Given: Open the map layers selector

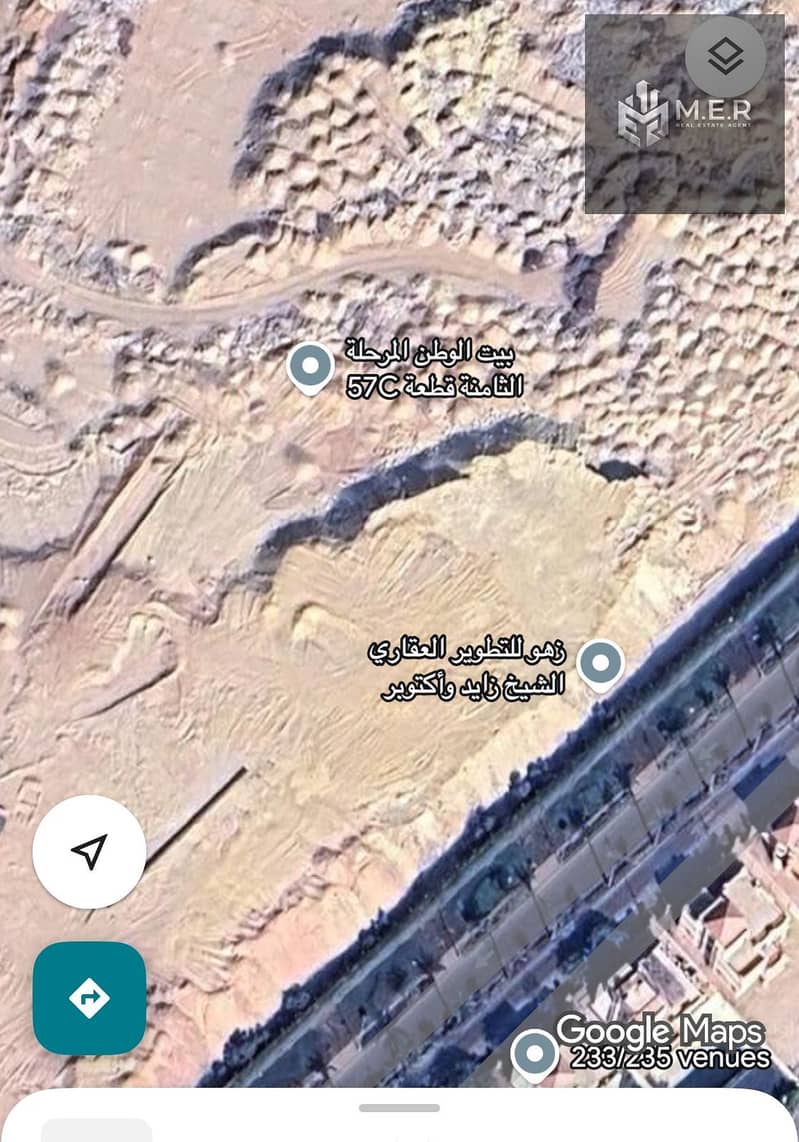Looking at the screenshot, I should coord(725,56).
